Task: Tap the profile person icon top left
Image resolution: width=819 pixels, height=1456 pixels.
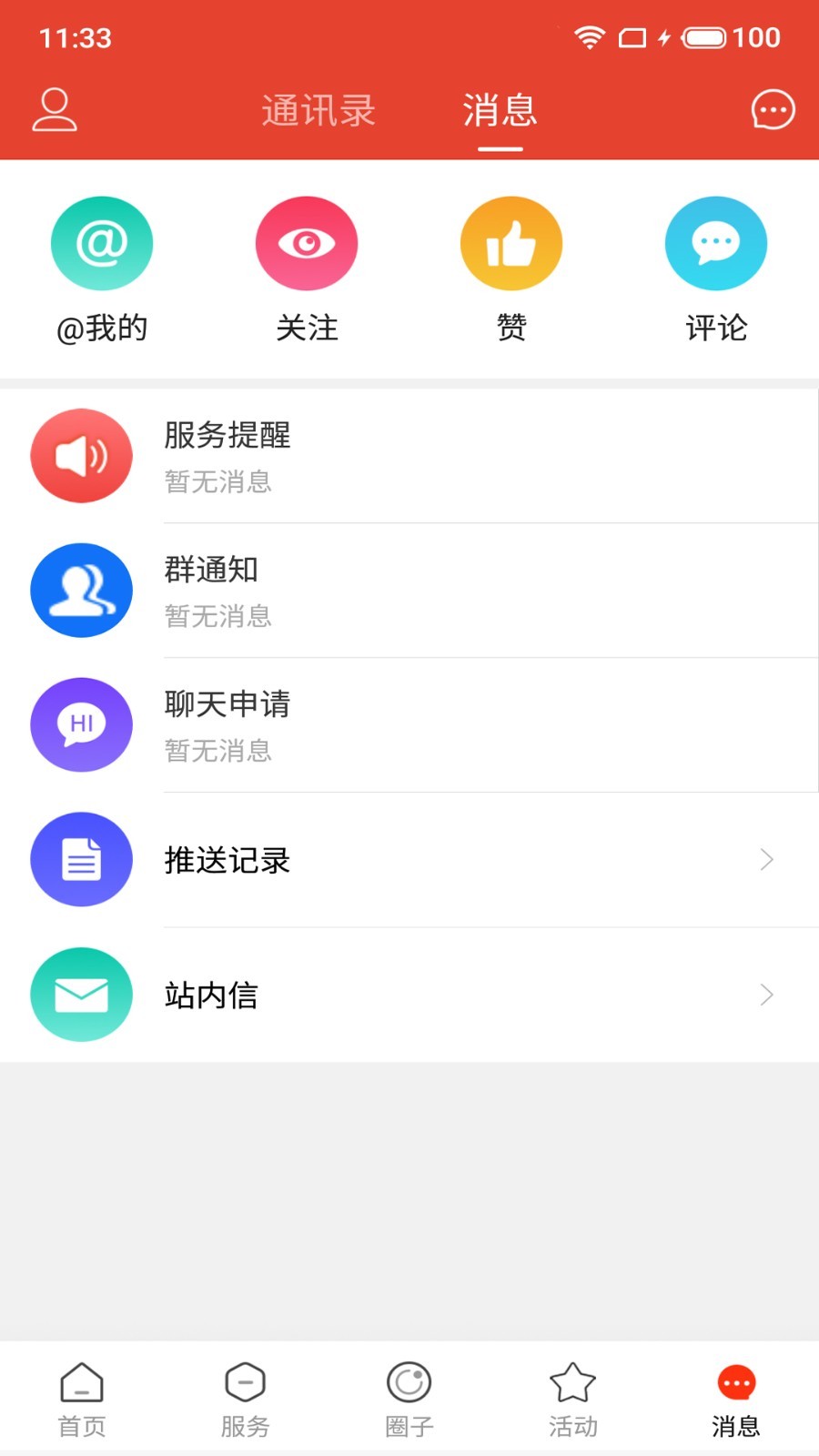Action: [x=54, y=109]
